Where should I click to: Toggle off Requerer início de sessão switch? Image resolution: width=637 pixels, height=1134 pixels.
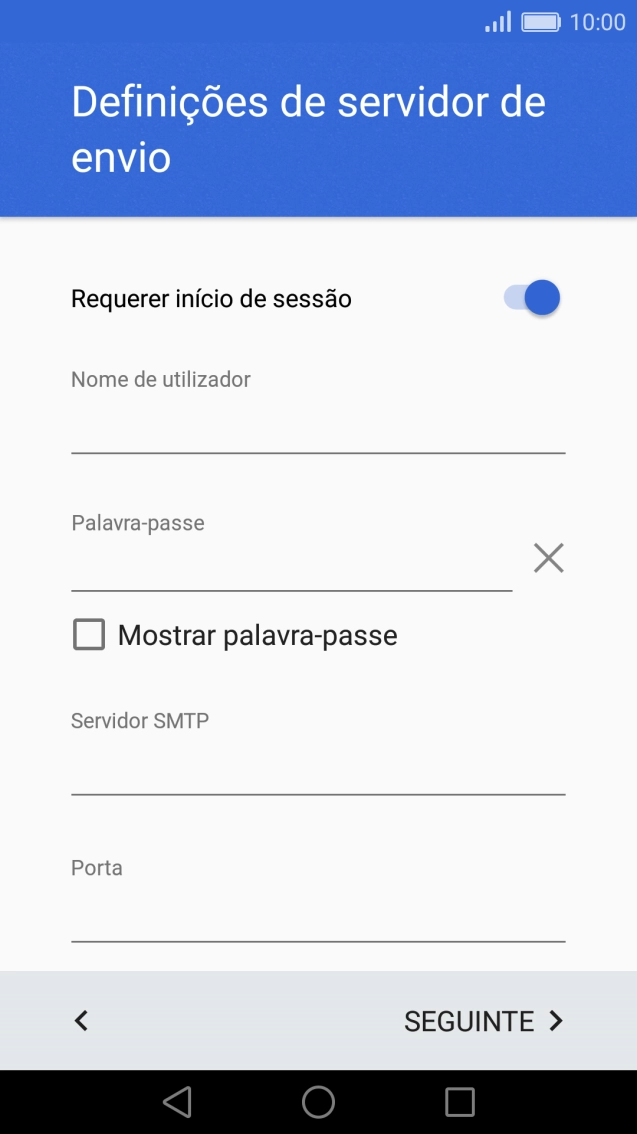pos(532,298)
